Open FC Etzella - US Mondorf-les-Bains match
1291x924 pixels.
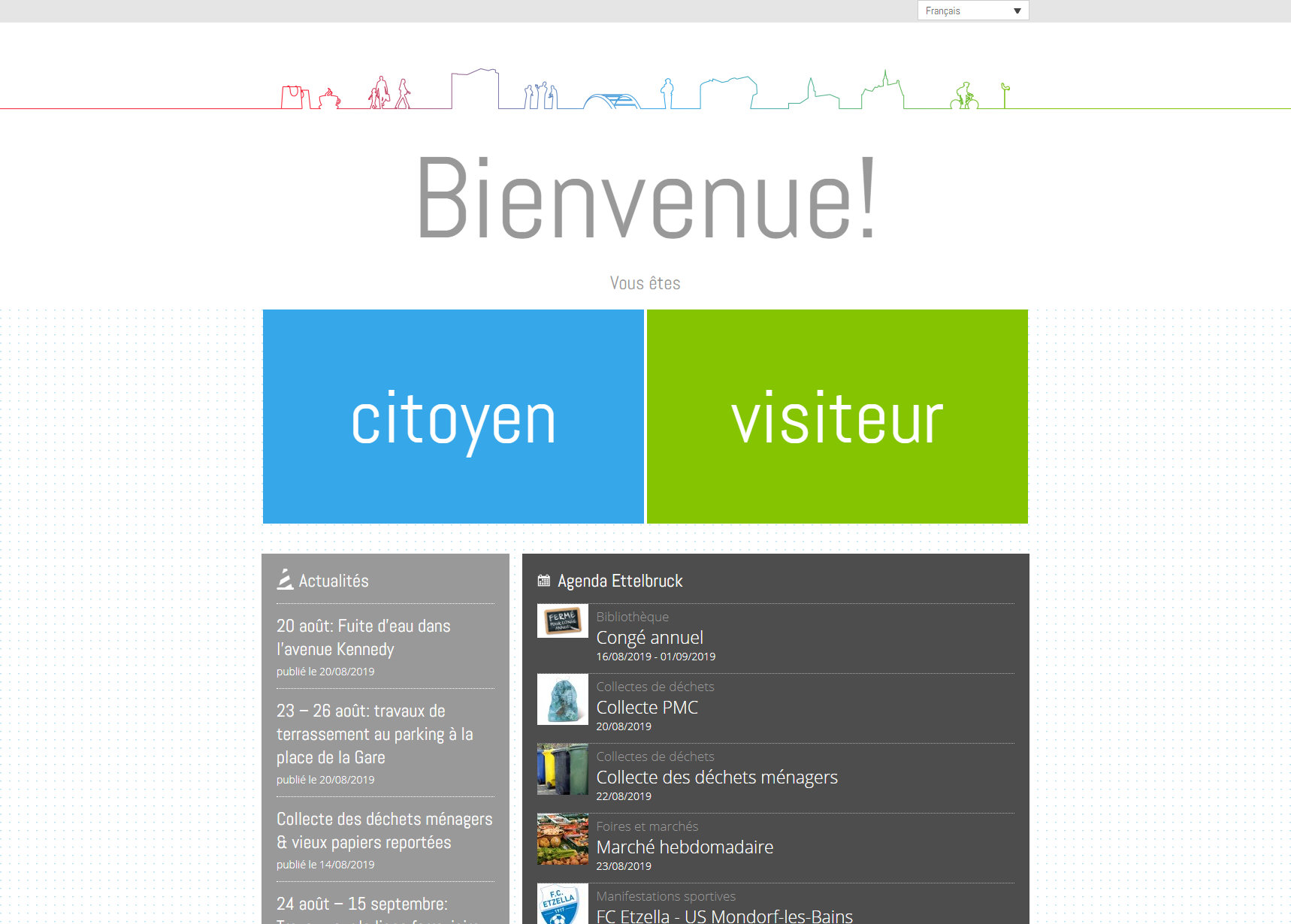coord(724,915)
